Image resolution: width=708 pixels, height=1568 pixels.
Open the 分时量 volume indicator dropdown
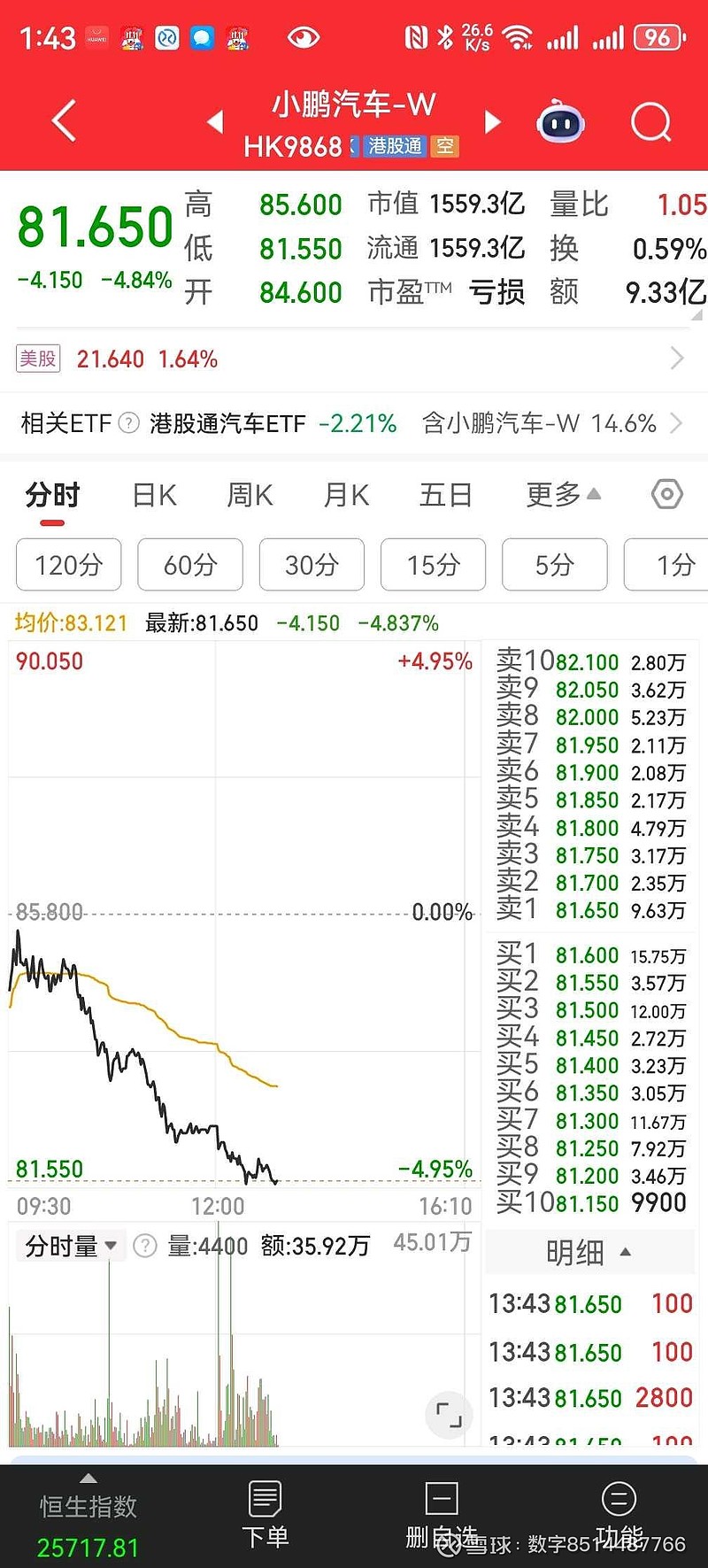click(70, 1245)
